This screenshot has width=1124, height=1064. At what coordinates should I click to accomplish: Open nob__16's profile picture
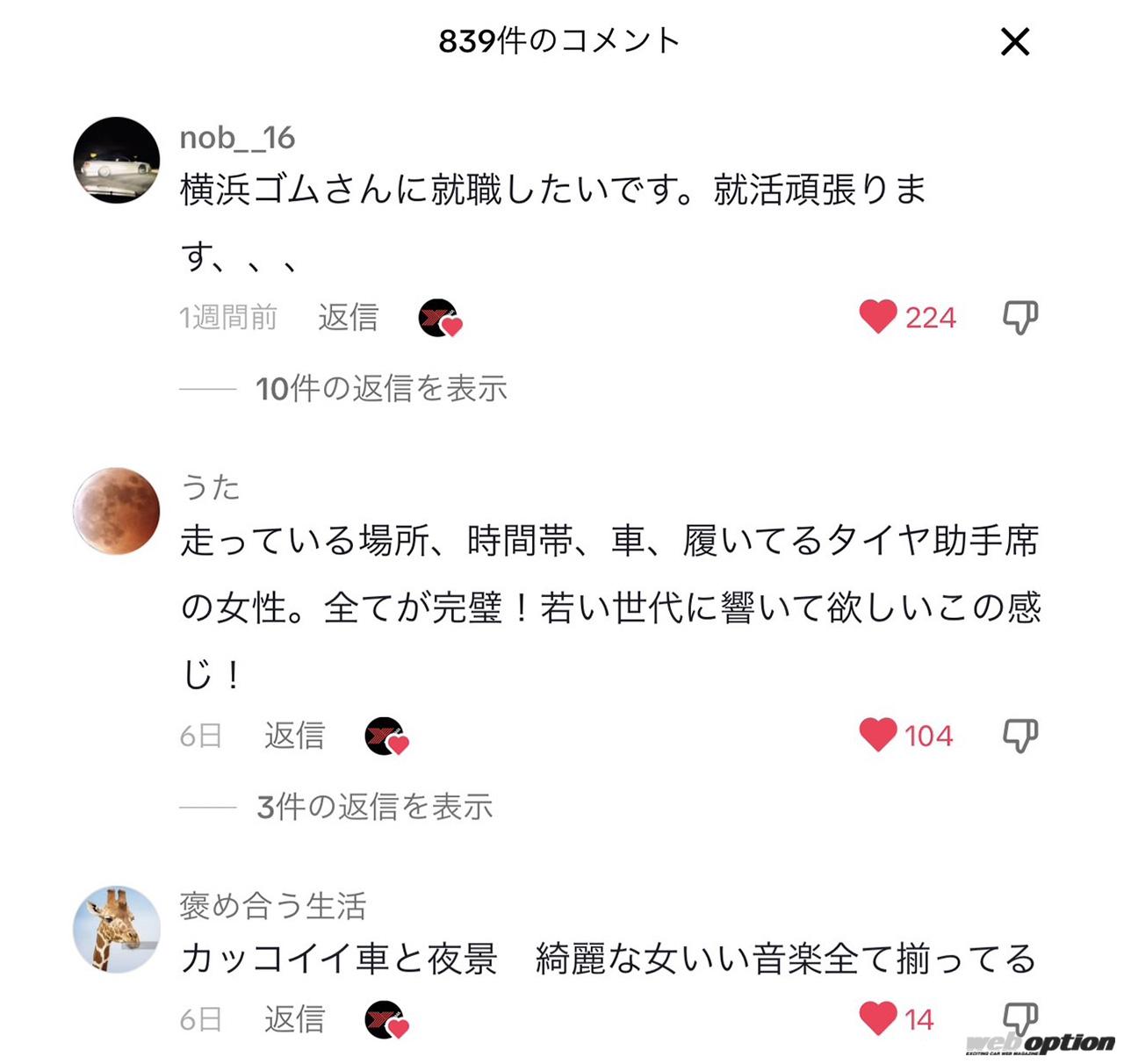coord(116,160)
